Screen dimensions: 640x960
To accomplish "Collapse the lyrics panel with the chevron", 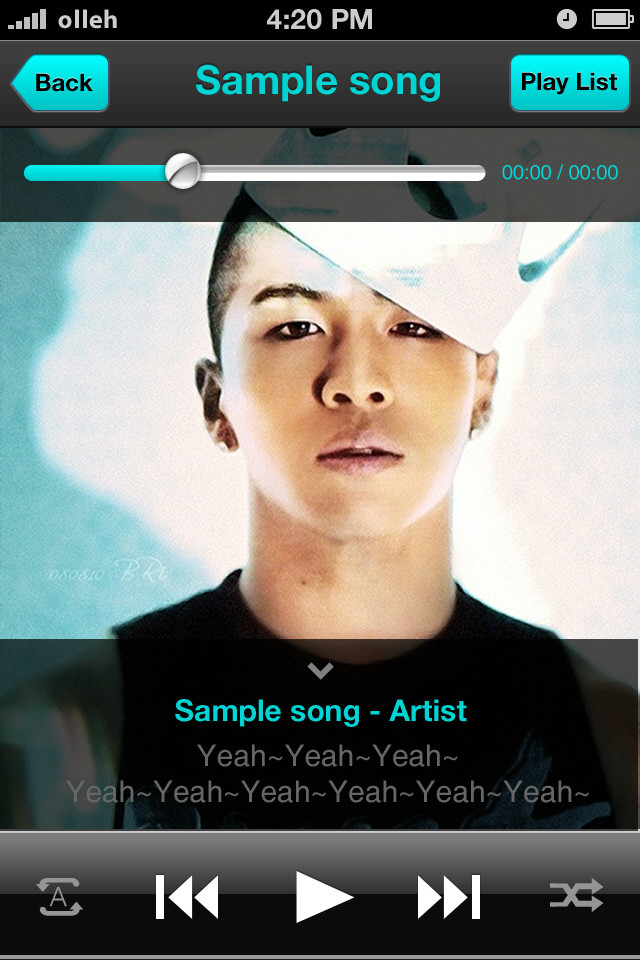I will 320,670.
